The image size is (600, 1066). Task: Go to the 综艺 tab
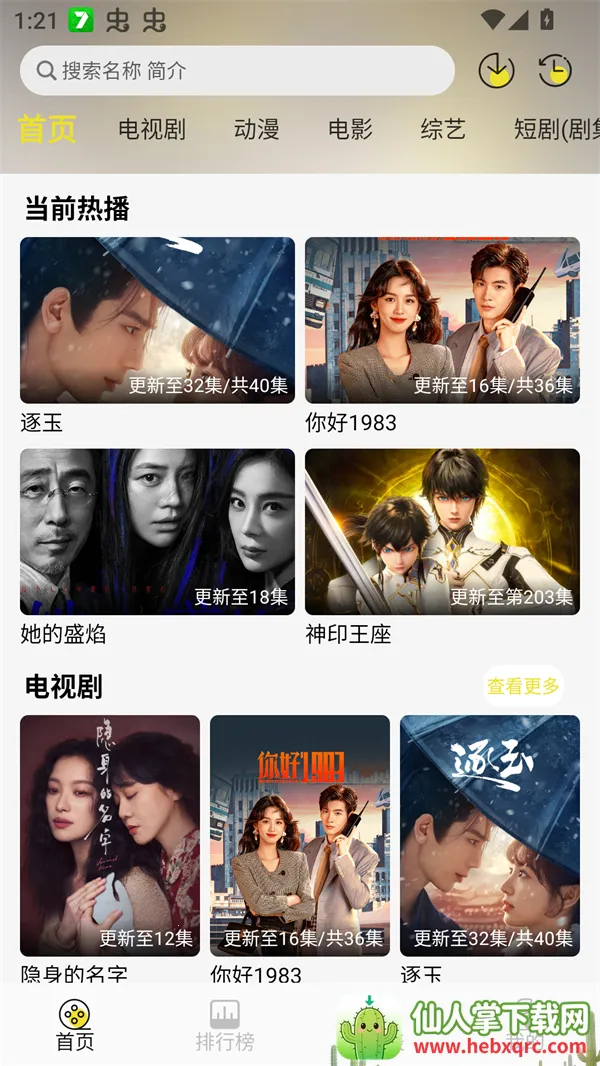pos(443,129)
